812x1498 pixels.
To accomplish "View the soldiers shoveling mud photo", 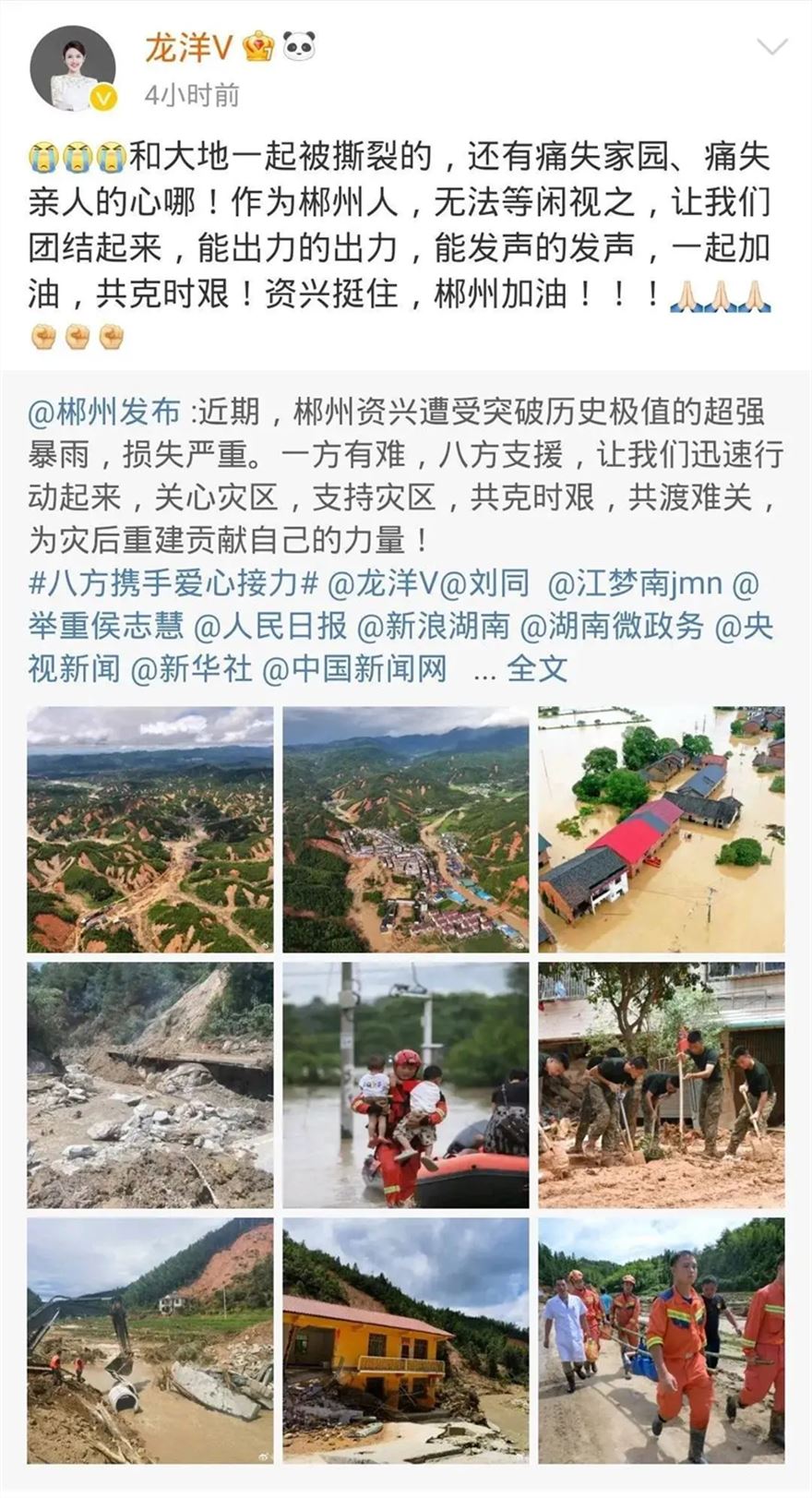I will click(662, 1085).
